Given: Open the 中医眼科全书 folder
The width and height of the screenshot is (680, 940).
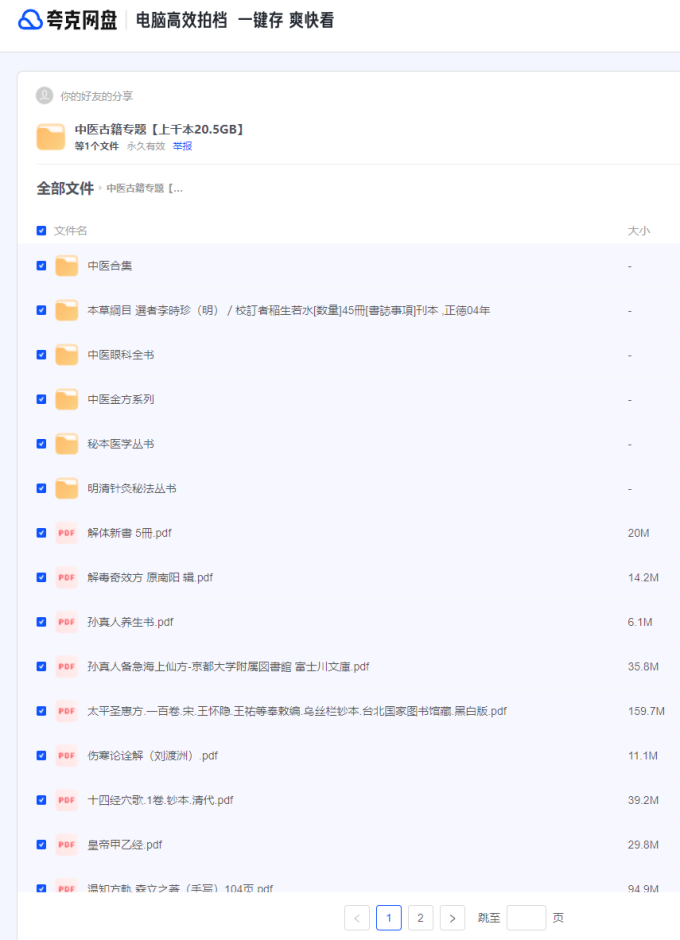Looking at the screenshot, I should pyautogui.click(x=120, y=355).
